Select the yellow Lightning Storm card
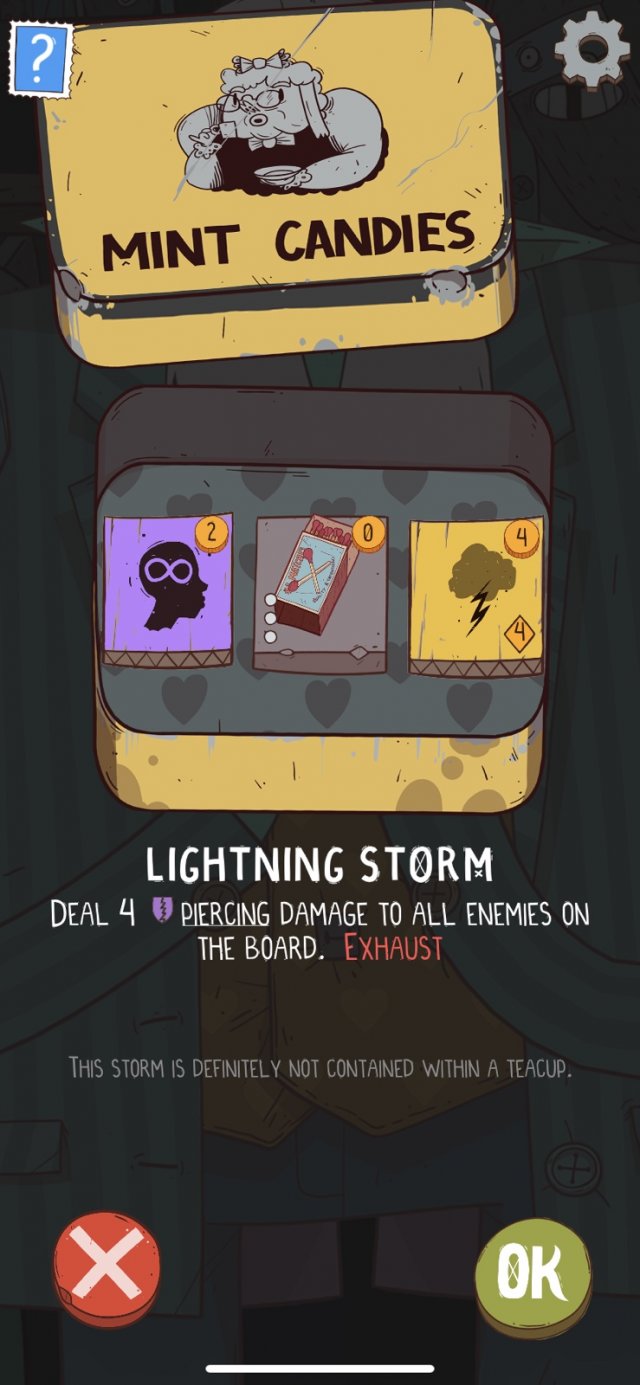 [x=477, y=595]
